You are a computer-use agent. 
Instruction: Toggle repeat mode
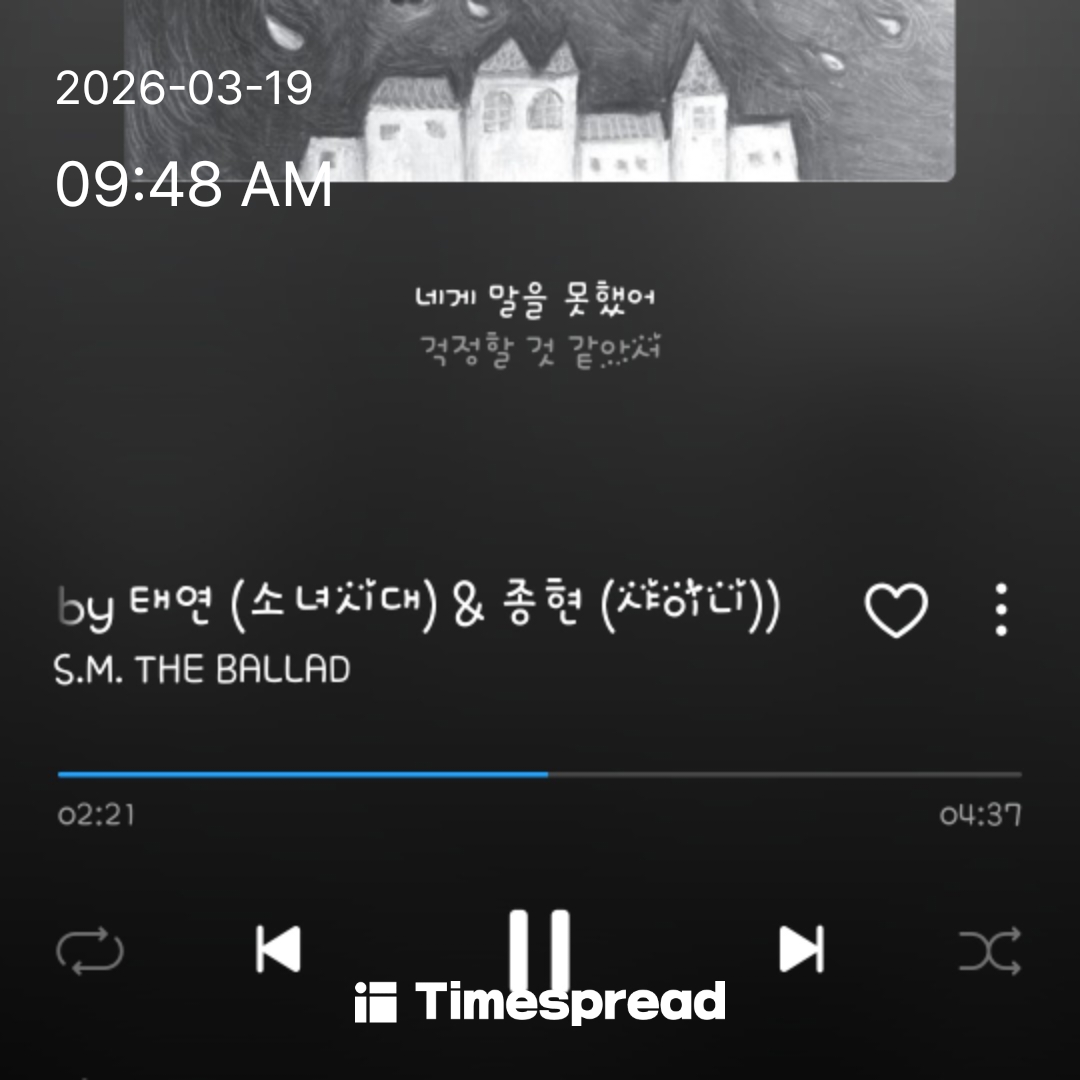pos(90,951)
